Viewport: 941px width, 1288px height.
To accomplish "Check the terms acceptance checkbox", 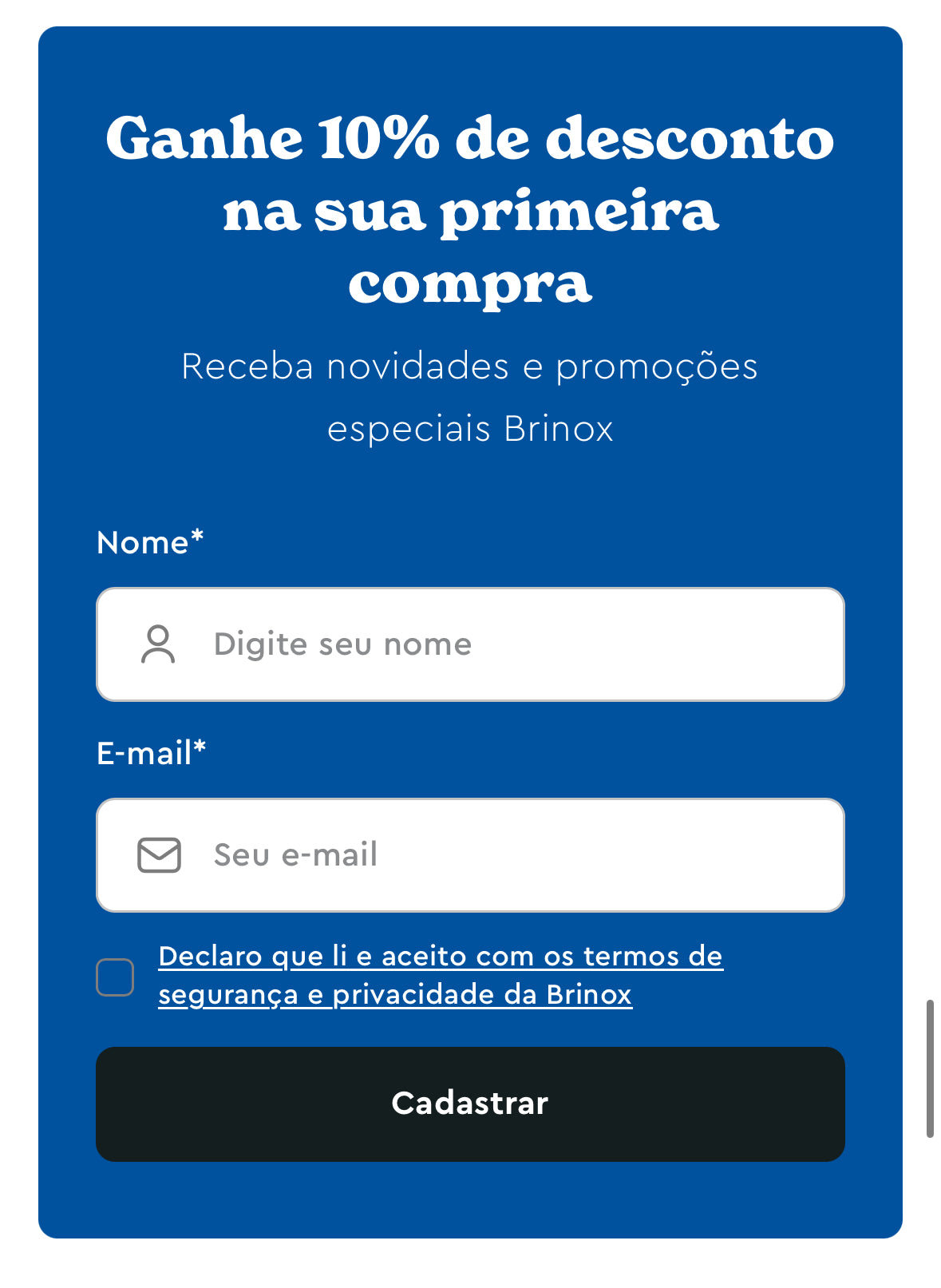I will click(x=115, y=977).
